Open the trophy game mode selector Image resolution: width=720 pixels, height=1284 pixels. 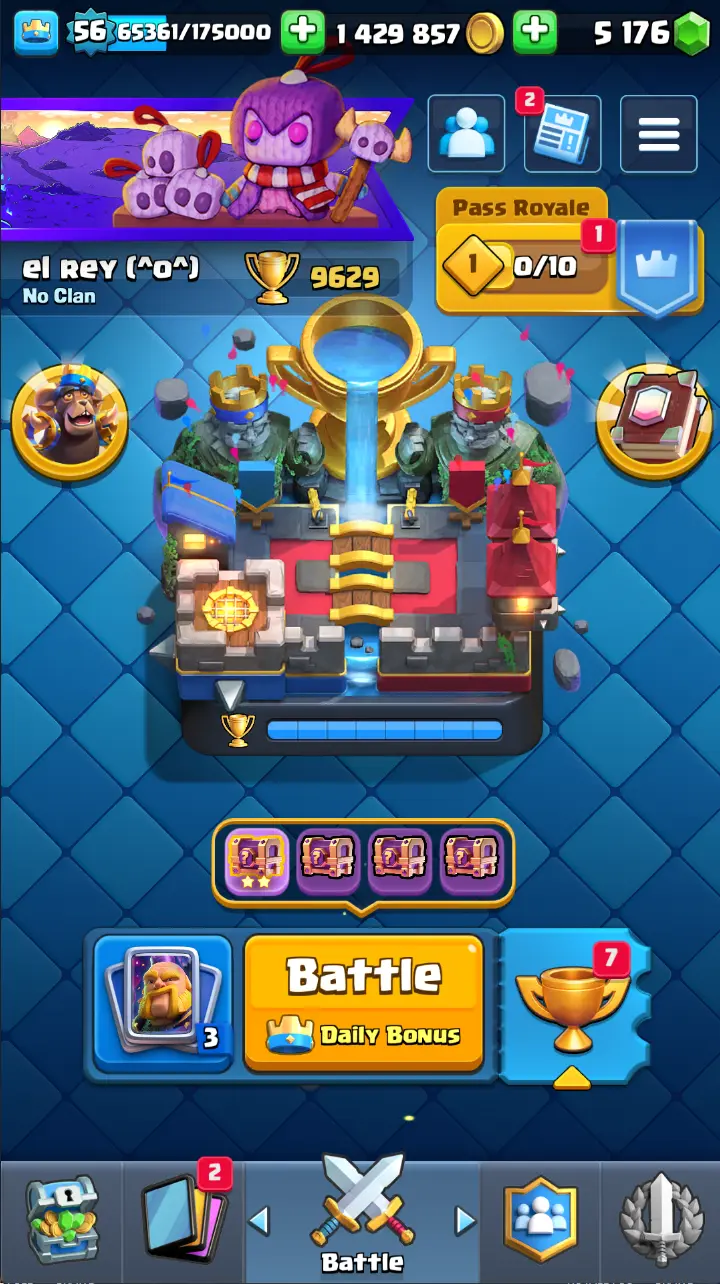[573, 1003]
